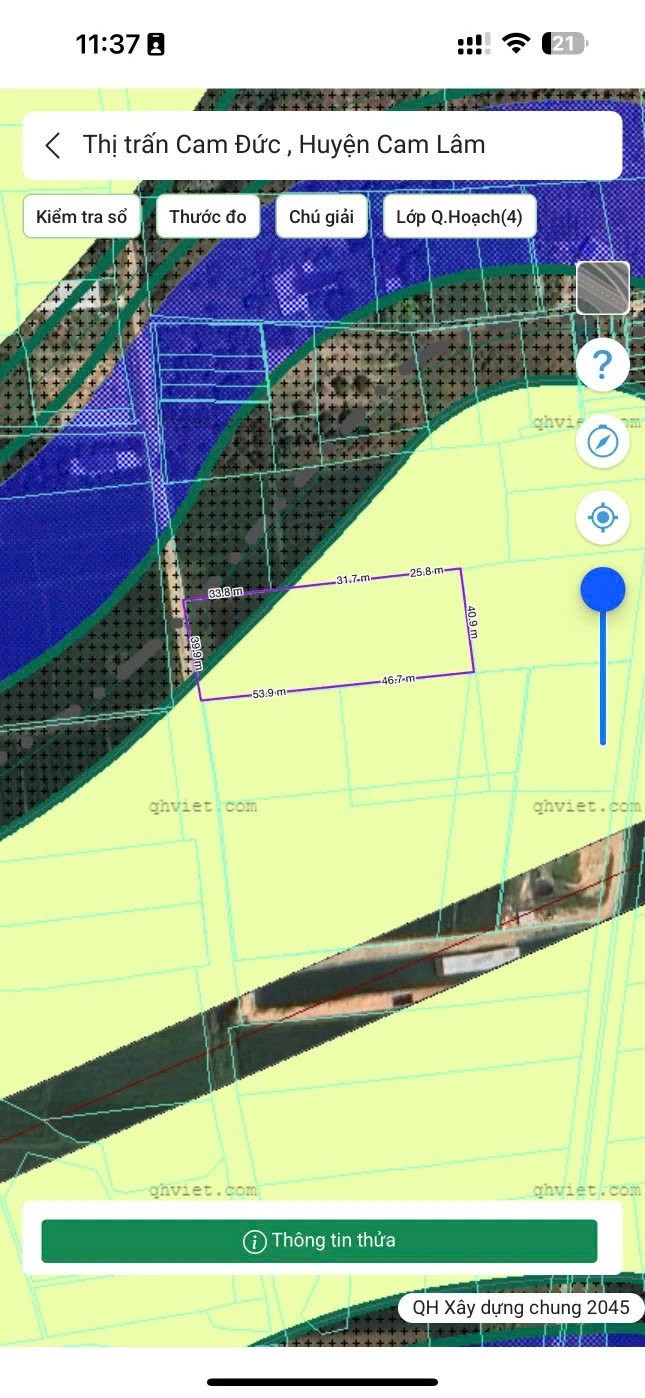
Task: Open the Chú giải legend
Action: [321, 217]
